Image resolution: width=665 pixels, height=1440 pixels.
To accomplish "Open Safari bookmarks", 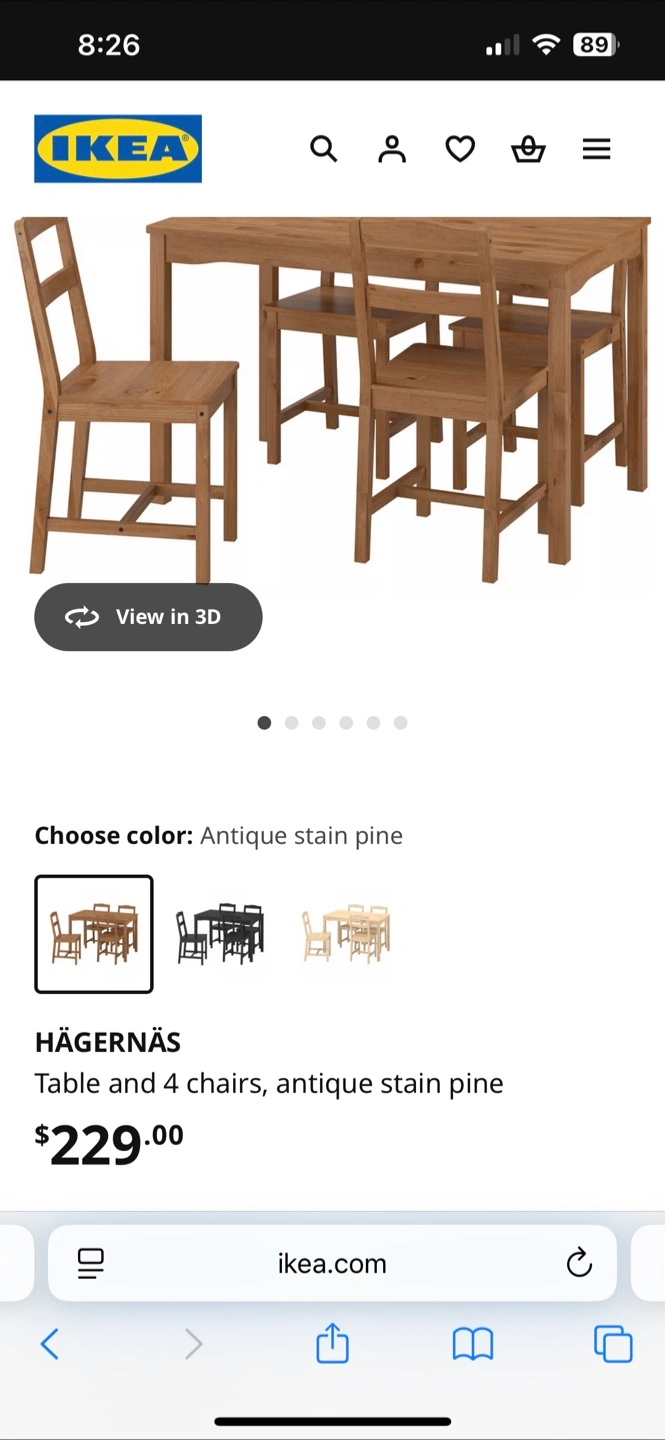I will coord(473,1344).
